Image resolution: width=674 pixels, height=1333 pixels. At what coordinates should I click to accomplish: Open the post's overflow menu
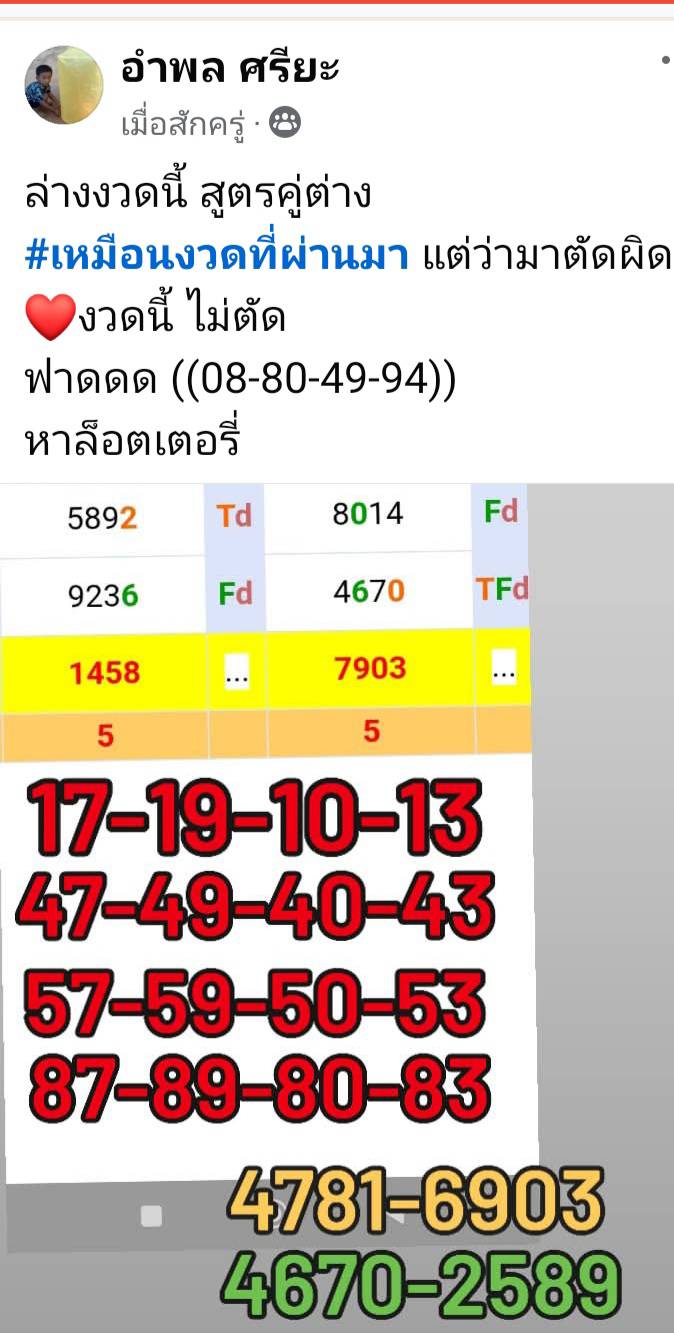click(x=664, y=61)
